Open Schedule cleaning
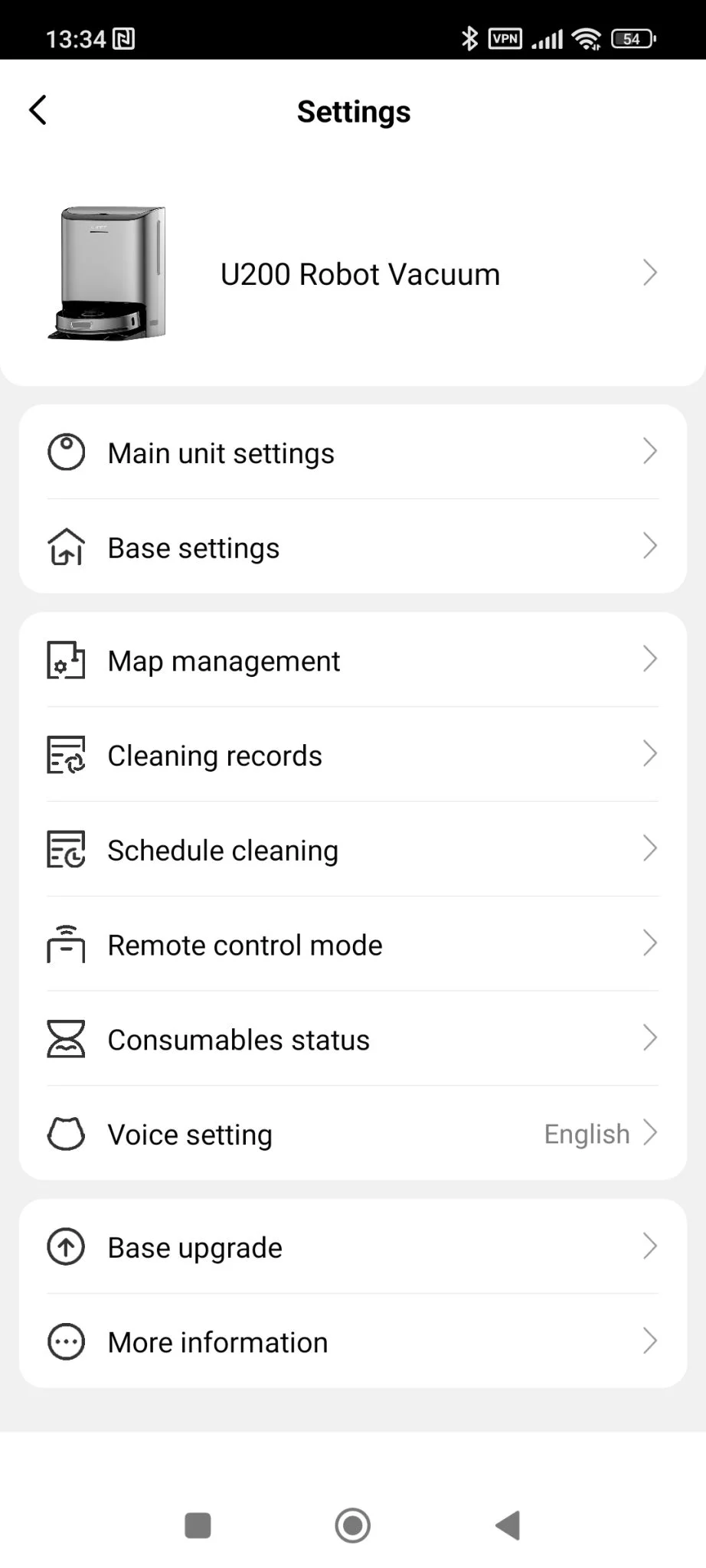The width and height of the screenshot is (706, 1568). click(352, 850)
